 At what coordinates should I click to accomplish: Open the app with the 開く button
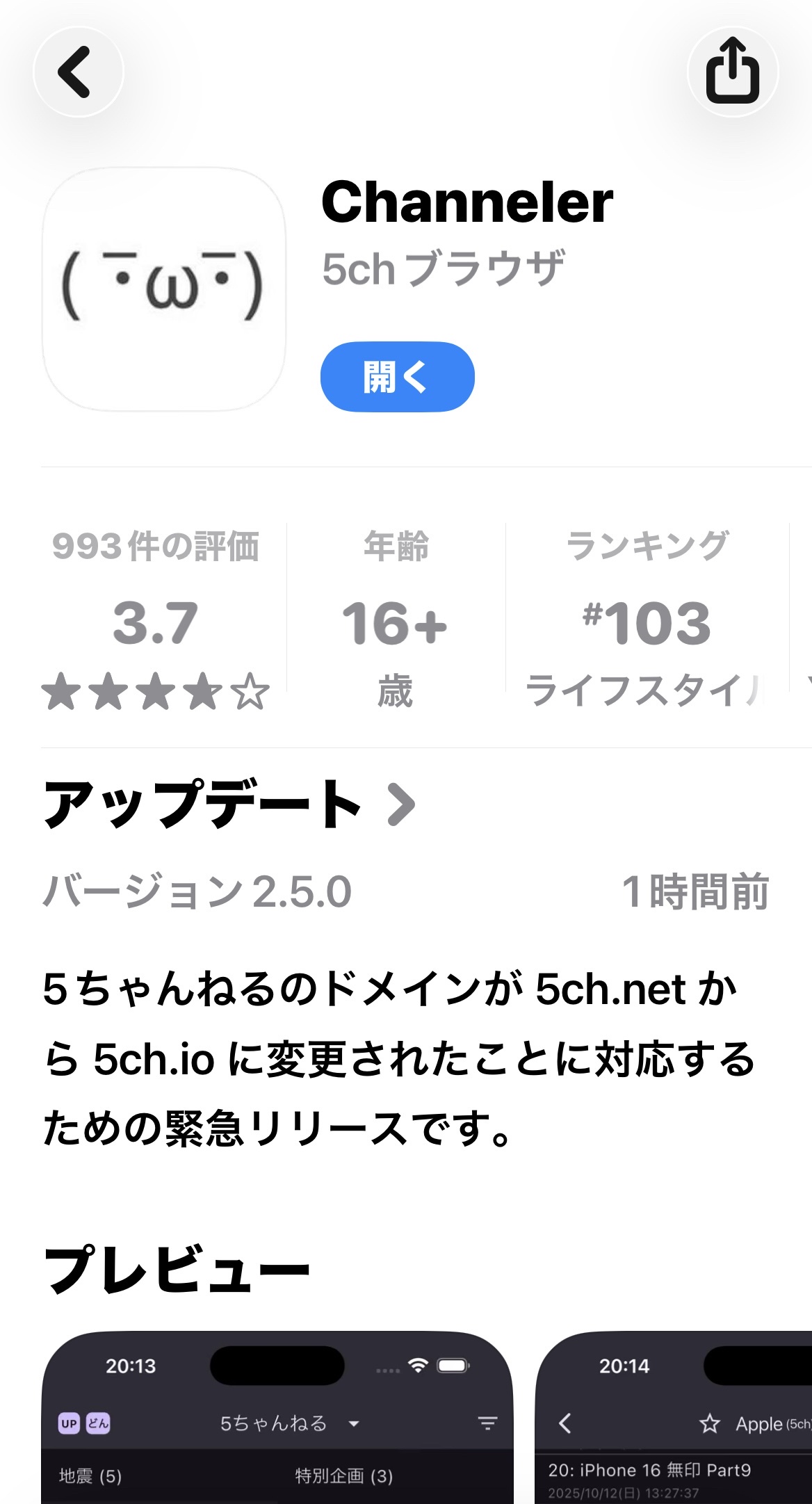[x=397, y=377]
